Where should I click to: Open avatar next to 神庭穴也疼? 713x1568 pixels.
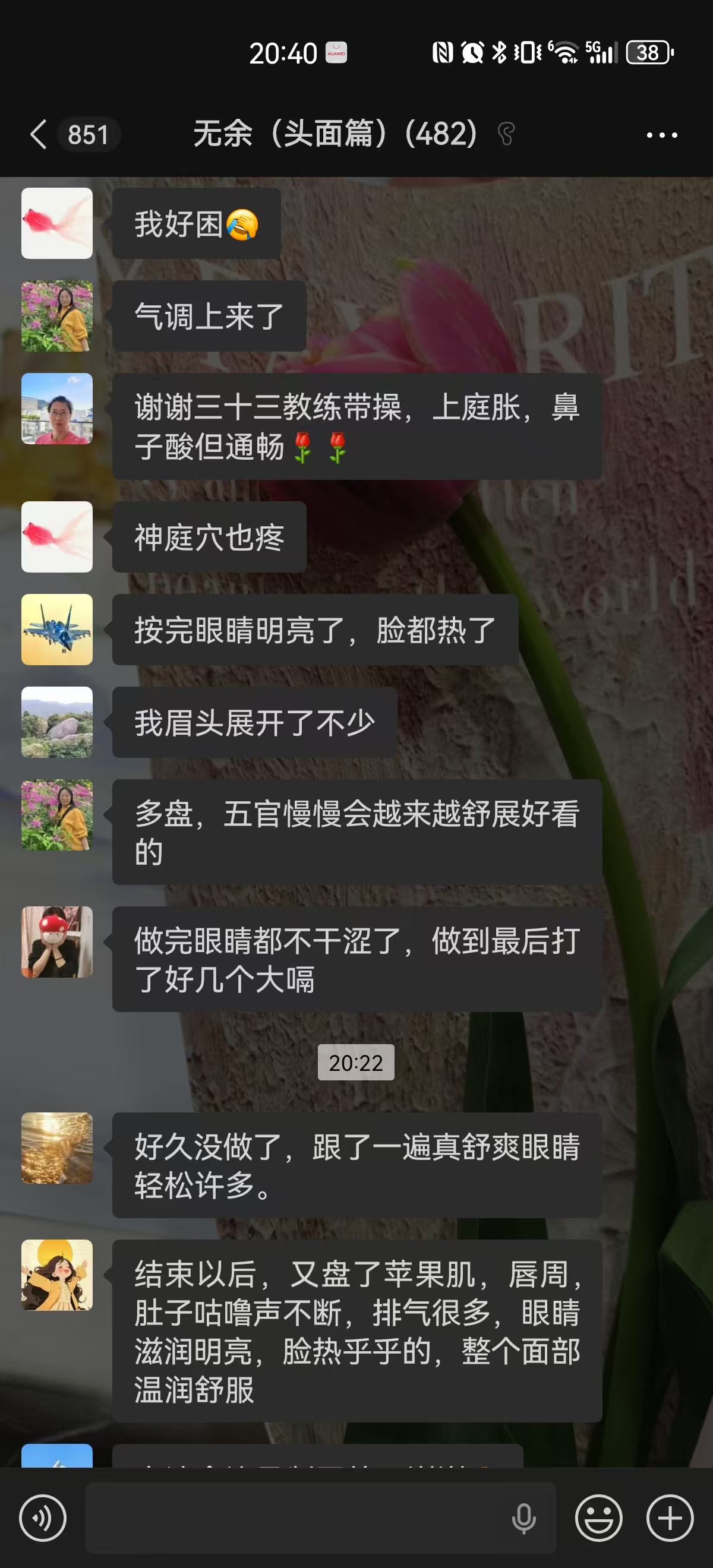[x=56, y=537]
